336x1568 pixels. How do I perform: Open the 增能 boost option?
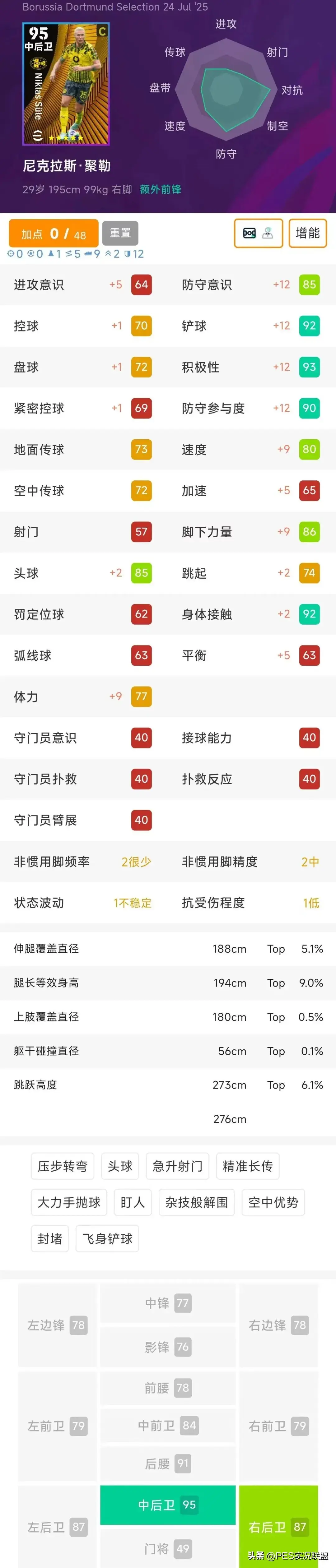[x=307, y=233]
